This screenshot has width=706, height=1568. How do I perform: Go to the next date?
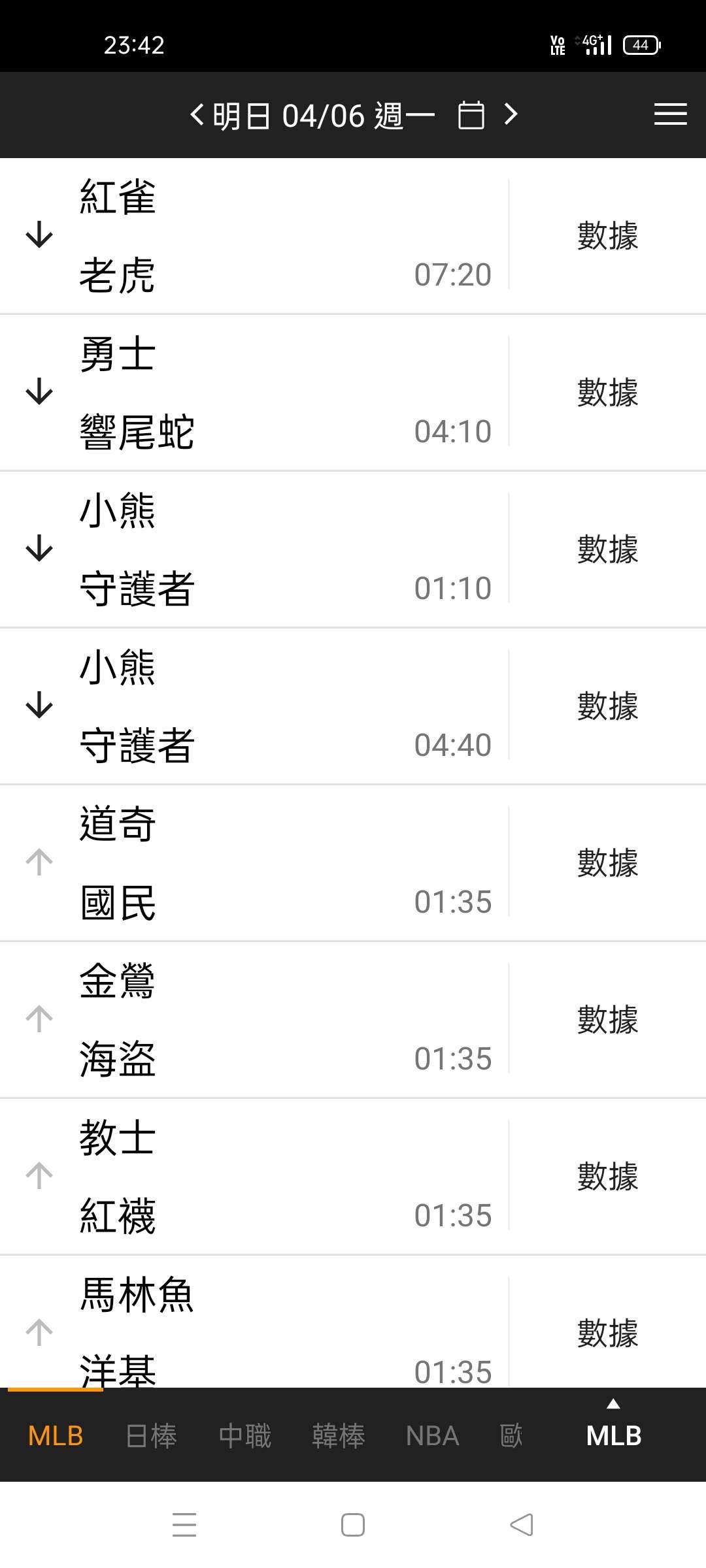pyautogui.click(x=511, y=115)
